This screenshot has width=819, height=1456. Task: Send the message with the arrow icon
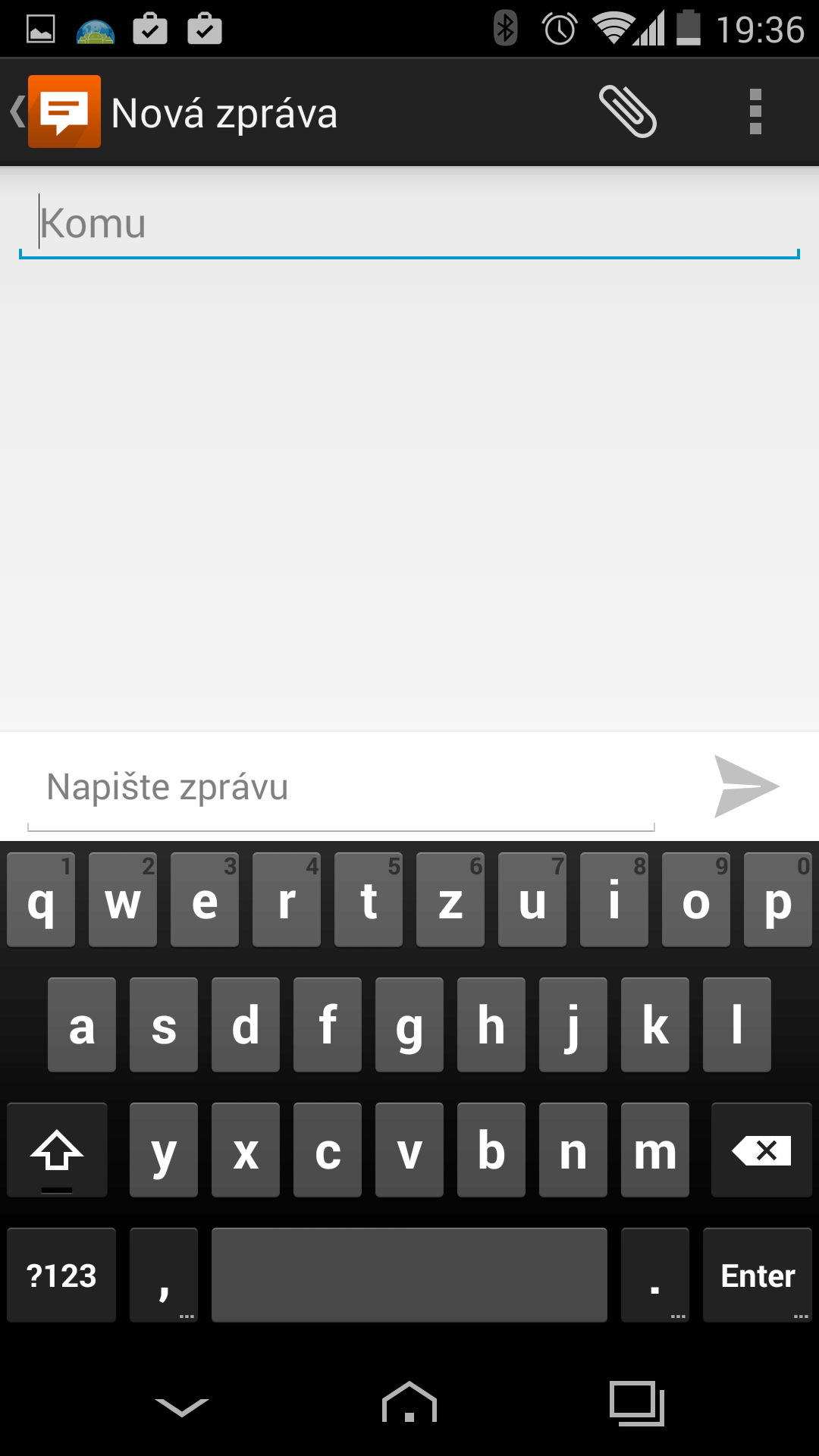click(746, 786)
